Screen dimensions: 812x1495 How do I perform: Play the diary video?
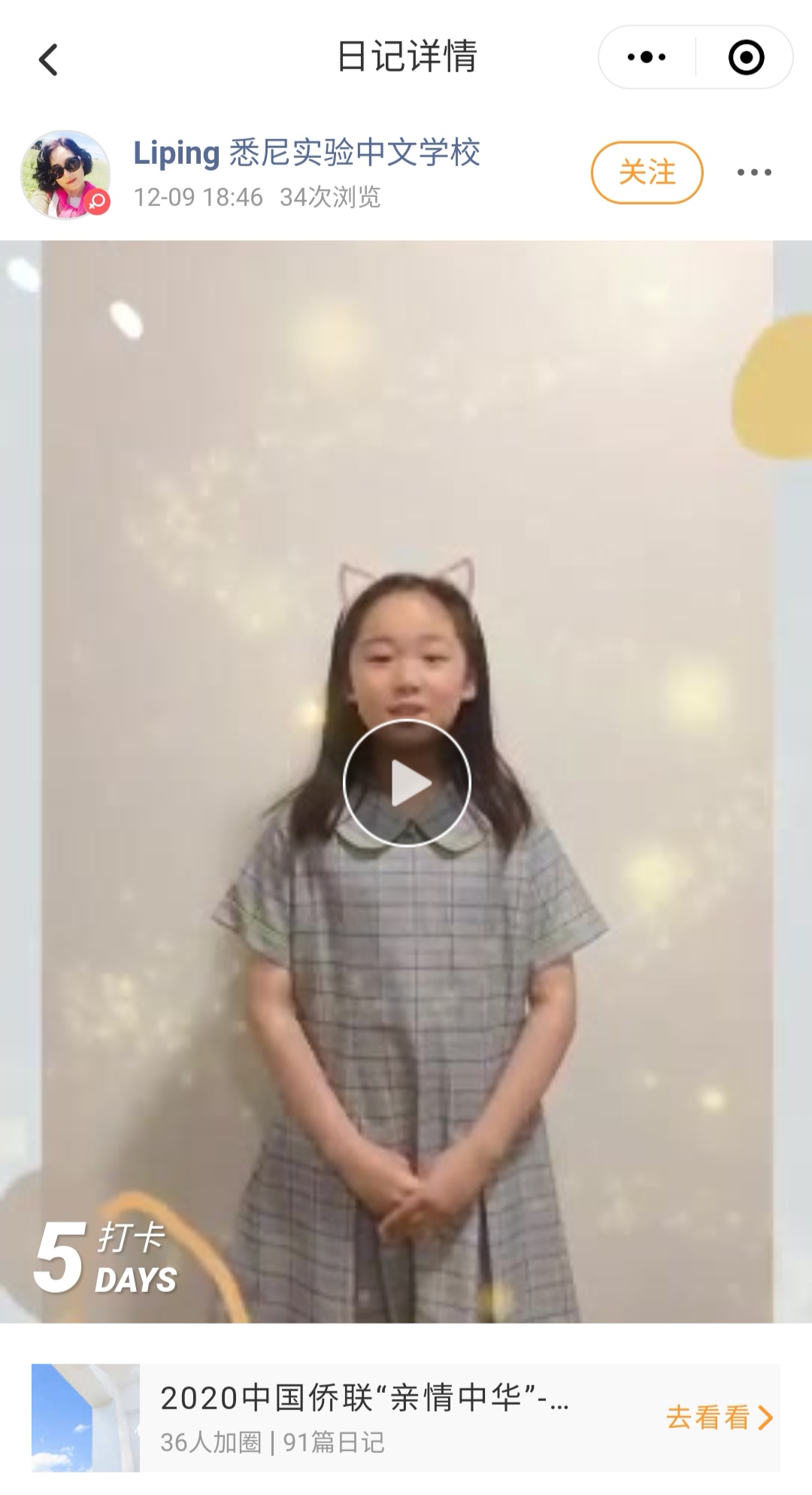pos(407,783)
